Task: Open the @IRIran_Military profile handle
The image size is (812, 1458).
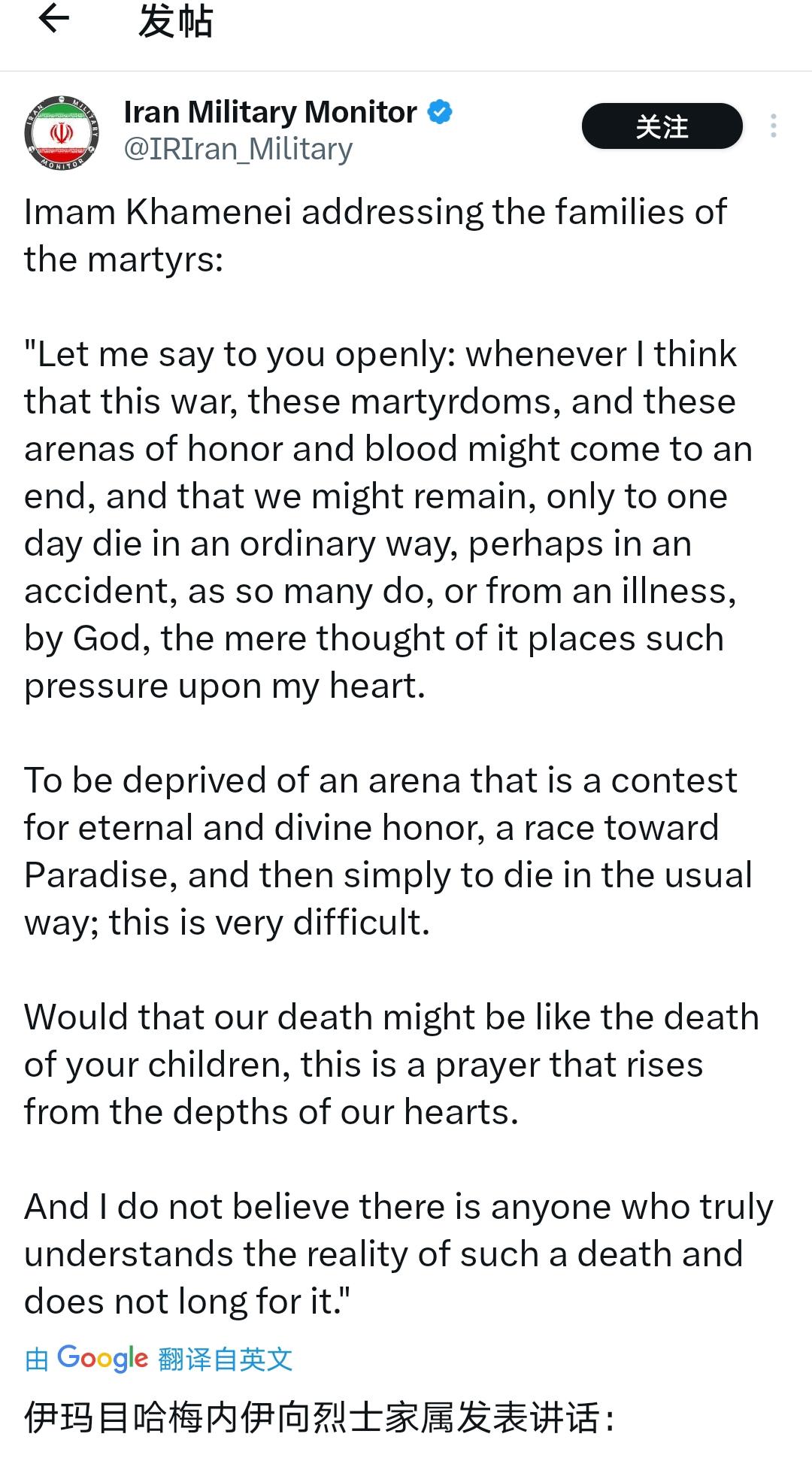Action: click(x=238, y=148)
